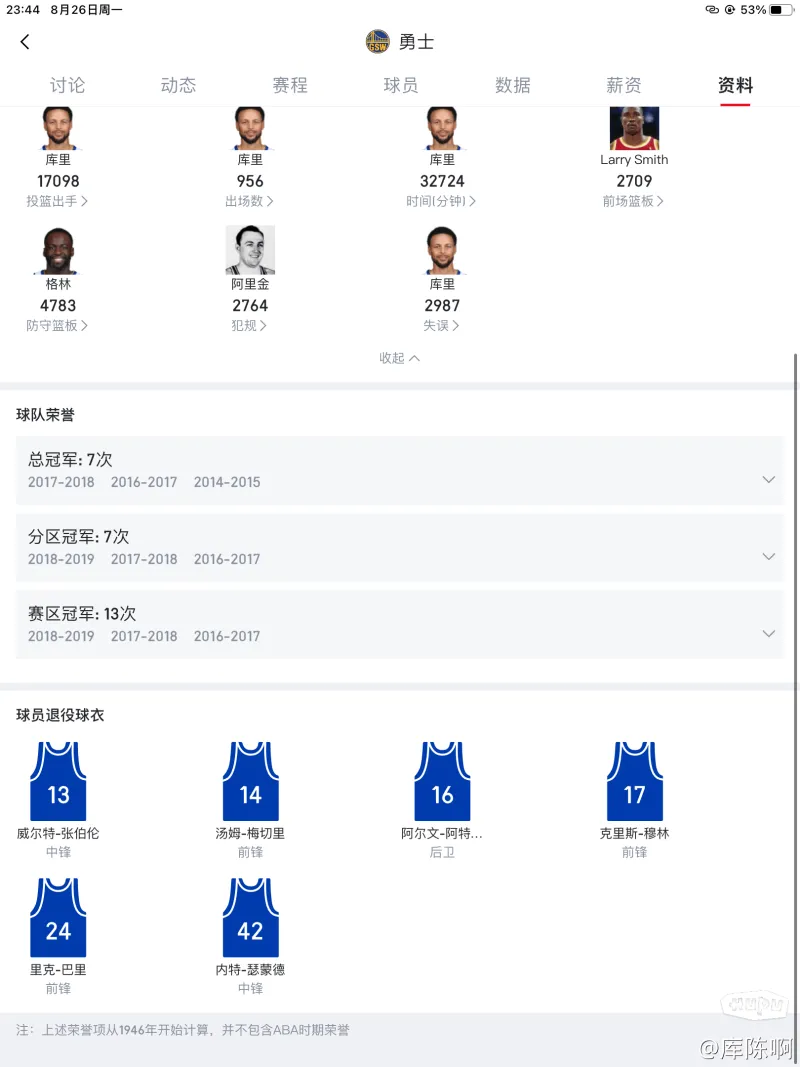Open the 犯规 ranking link

coord(249,325)
